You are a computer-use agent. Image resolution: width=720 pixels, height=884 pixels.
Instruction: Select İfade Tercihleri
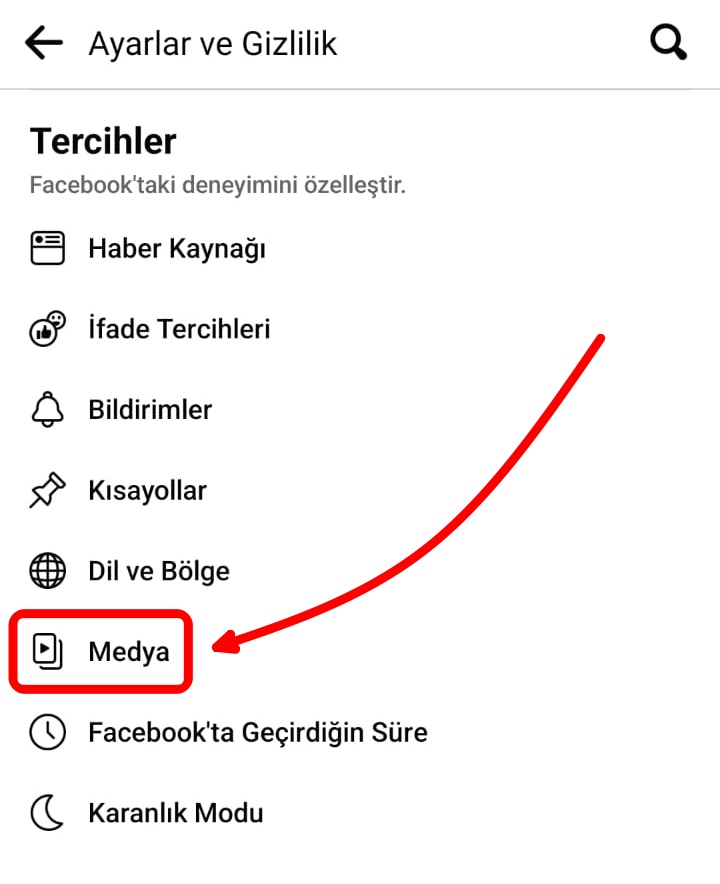click(x=178, y=329)
